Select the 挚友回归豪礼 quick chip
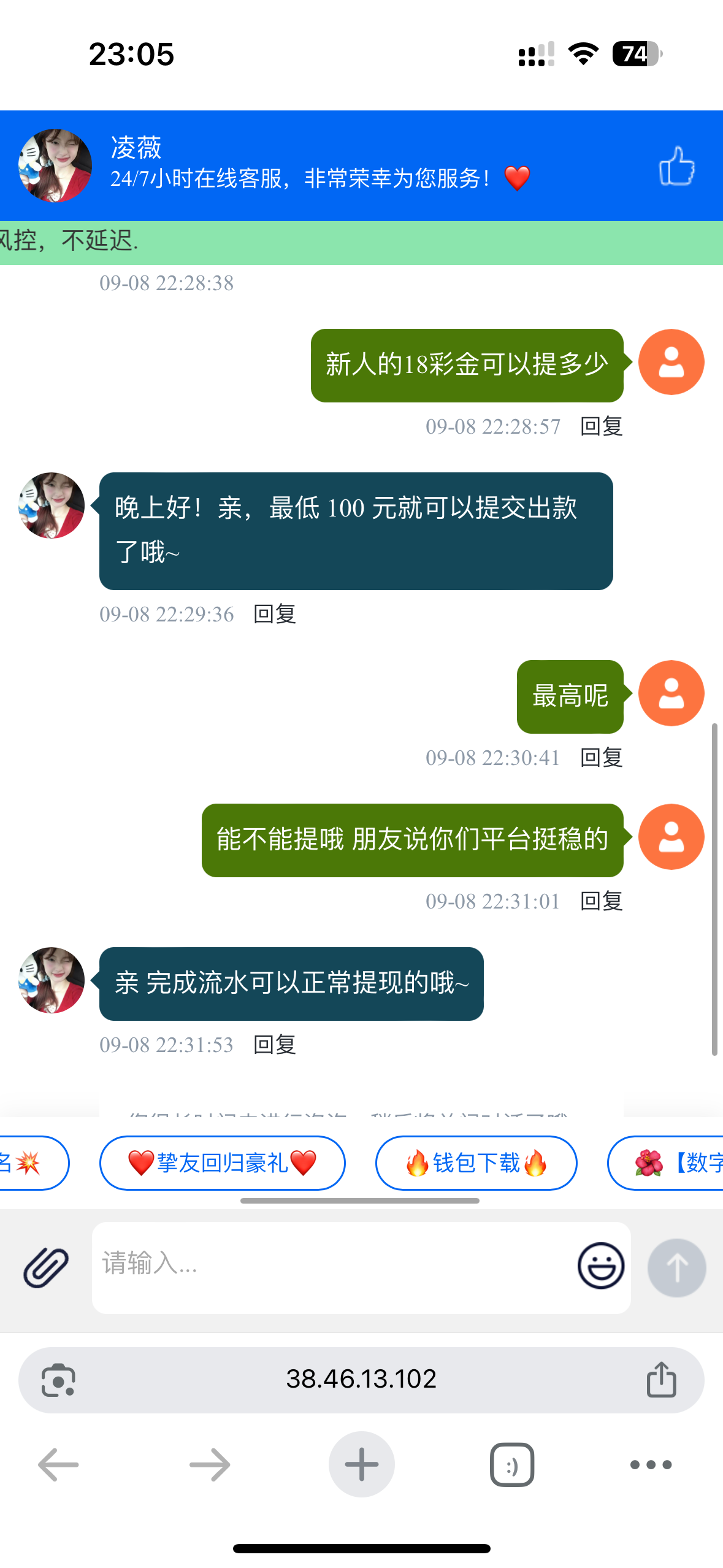This screenshot has height=1568, width=723. coord(222,1163)
